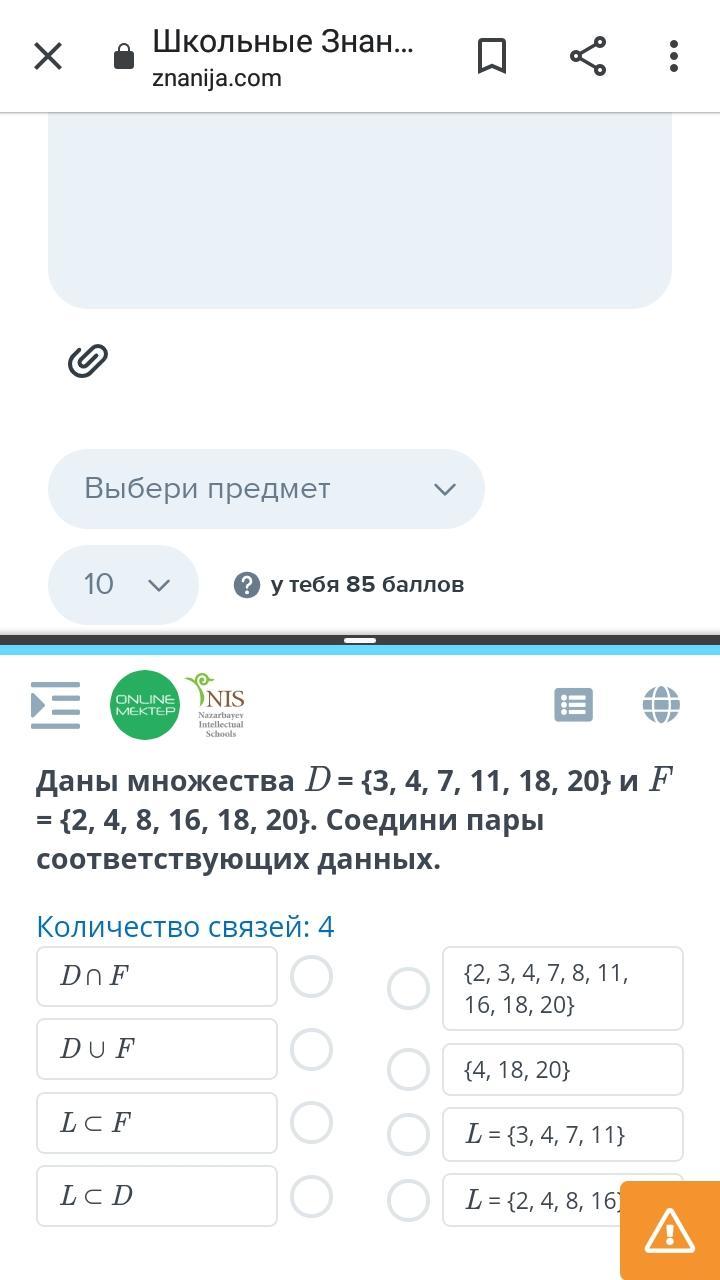Screen dimensions: 720x1280
Task: Open the browser overflow menu
Action: (x=674, y=56)
